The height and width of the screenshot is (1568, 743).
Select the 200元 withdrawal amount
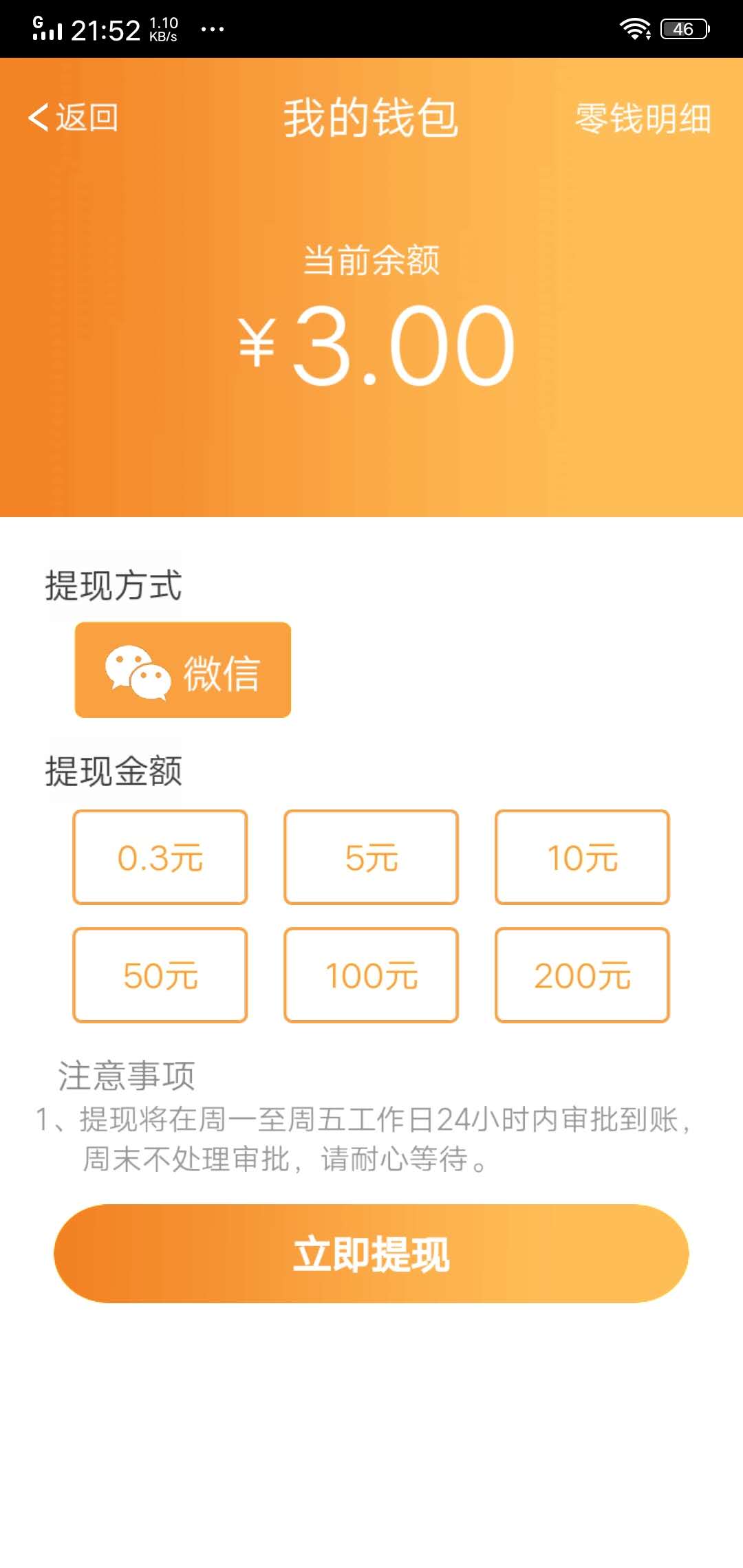coord(581,974)
